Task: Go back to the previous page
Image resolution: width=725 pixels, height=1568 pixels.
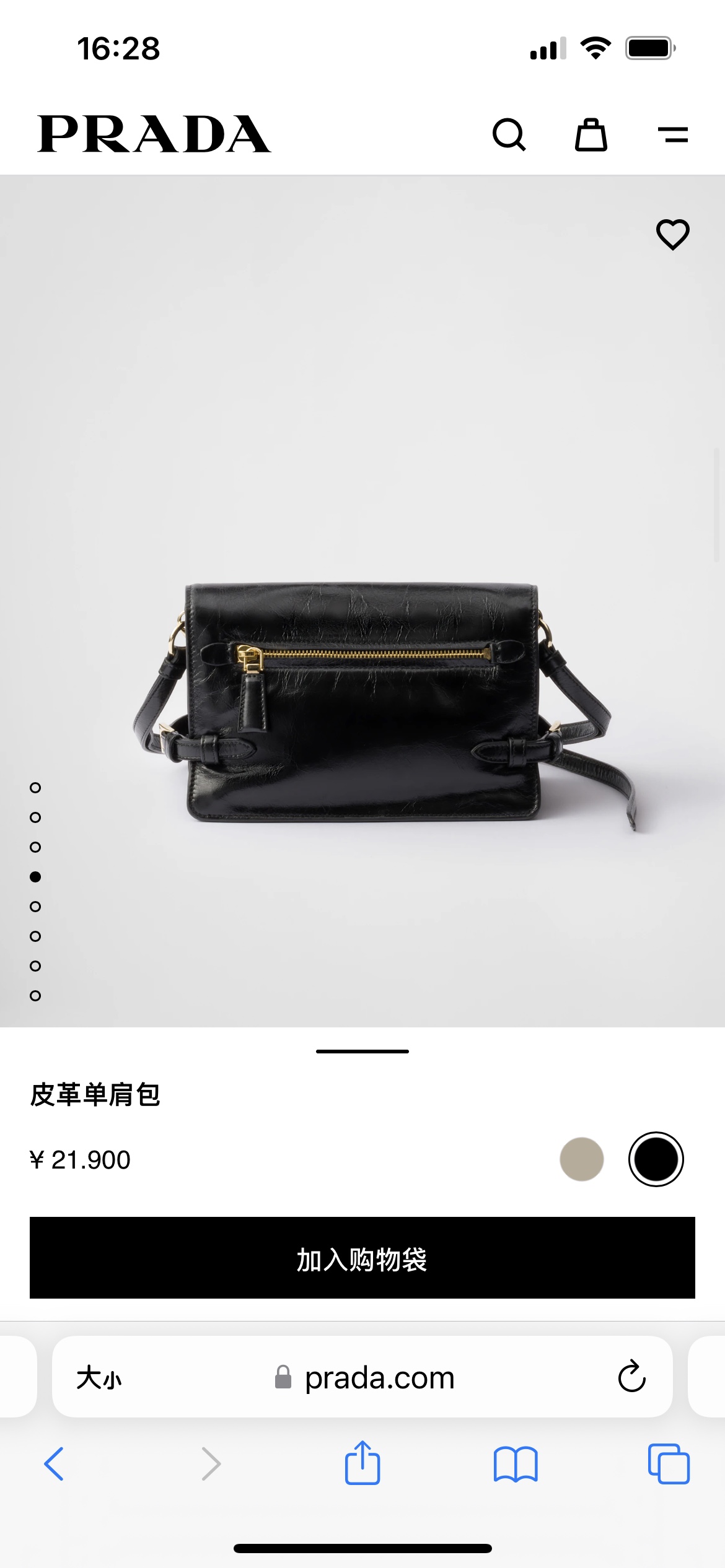Action: click(x=55, y=1464)
